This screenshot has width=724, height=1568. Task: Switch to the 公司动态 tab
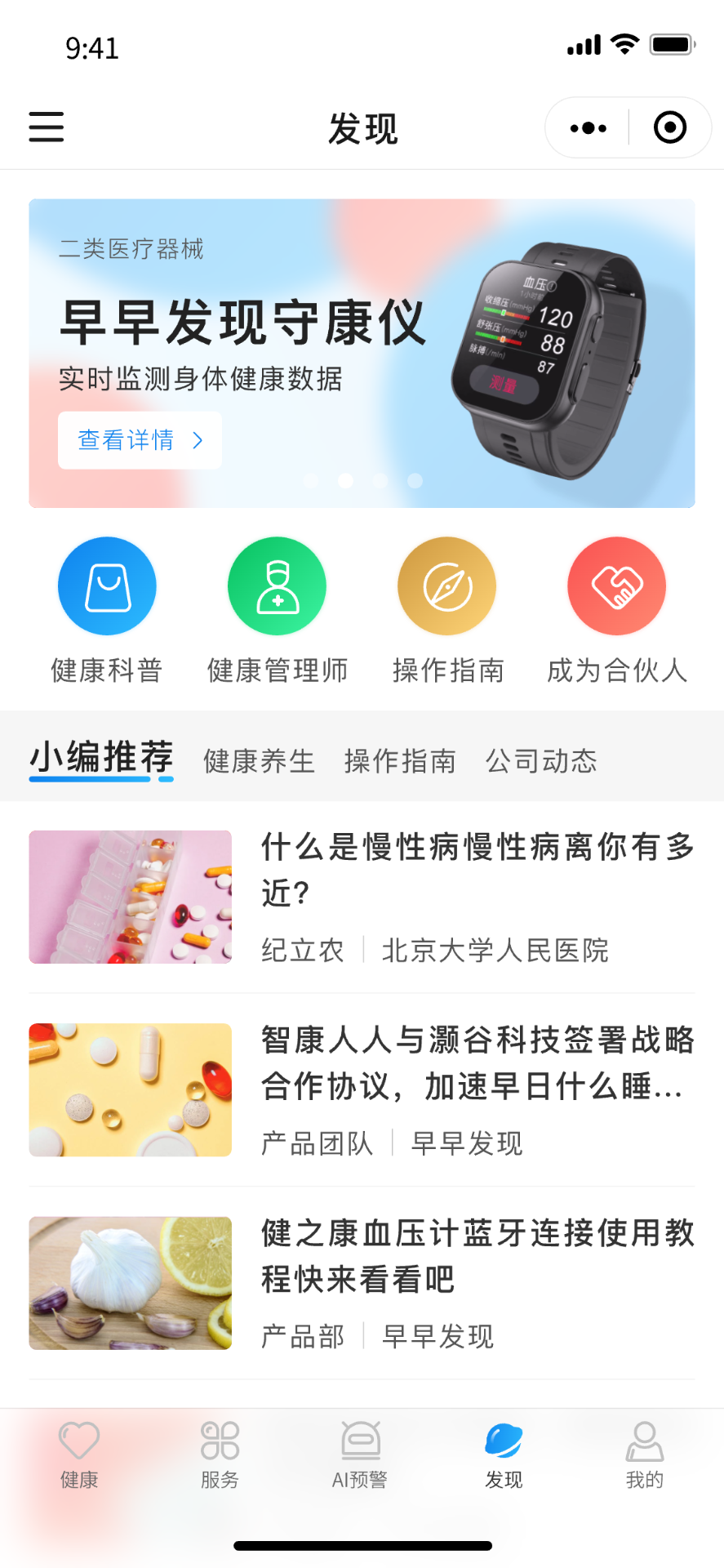pos(541,761)
